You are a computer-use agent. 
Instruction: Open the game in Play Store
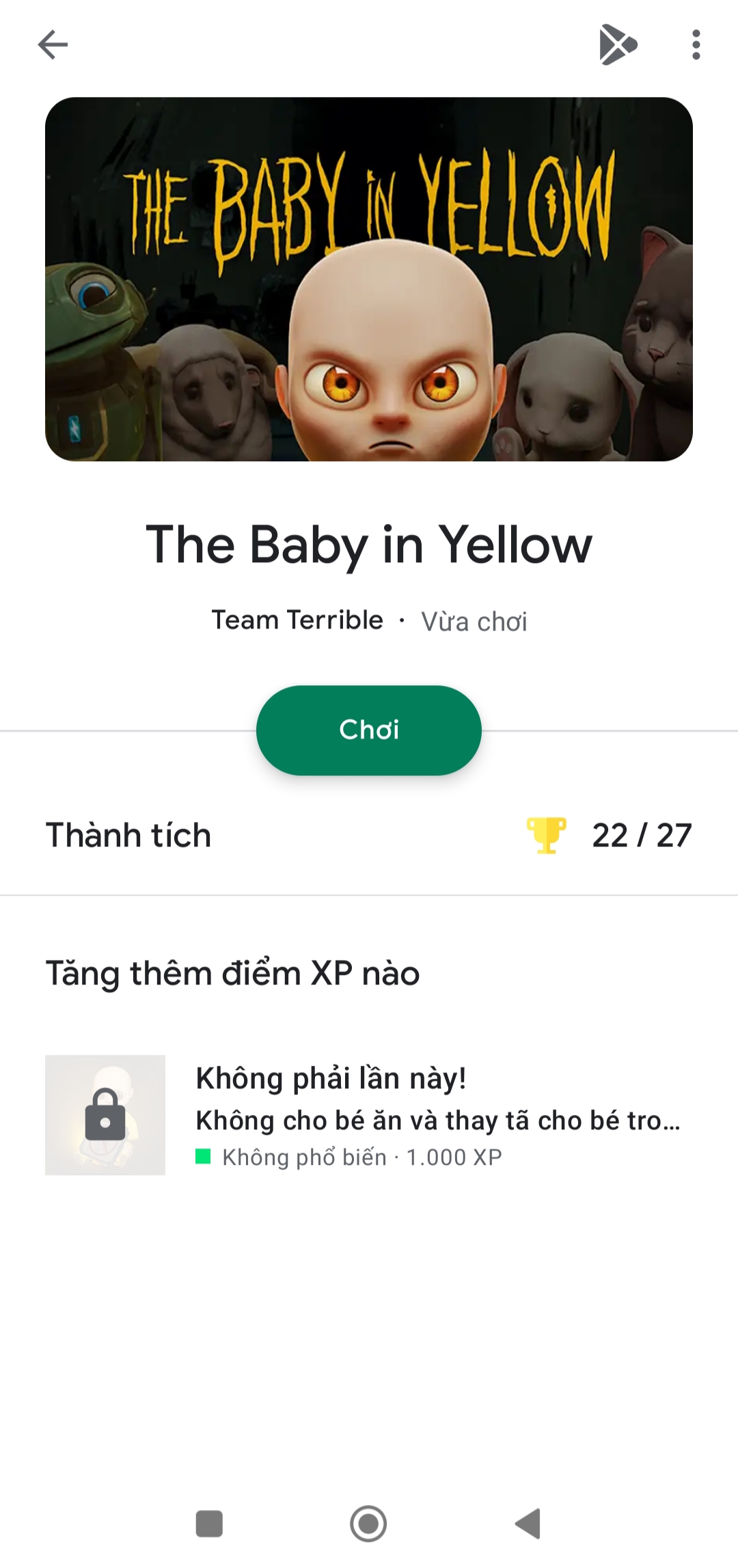click(x=618, y=45)
